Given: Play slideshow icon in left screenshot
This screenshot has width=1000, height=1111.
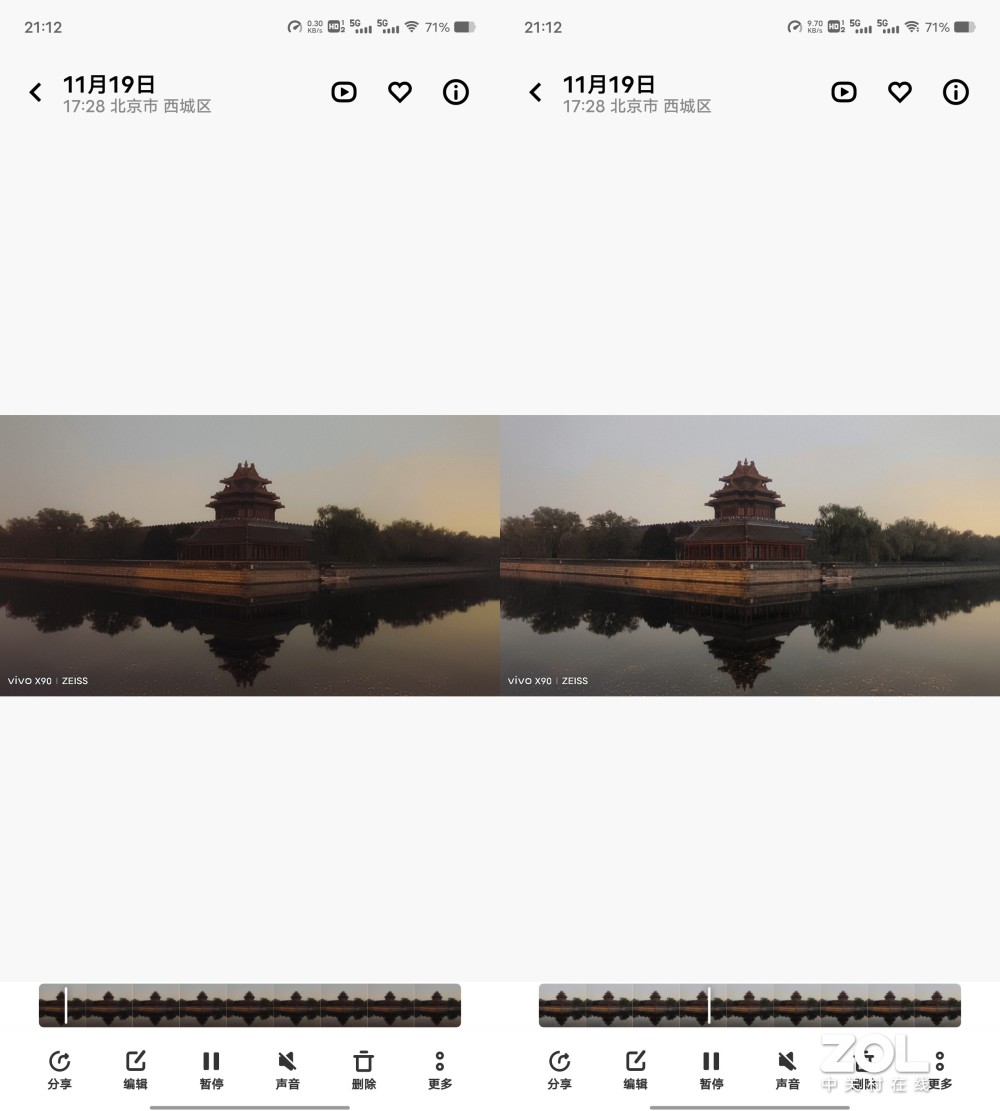Looking at the screenshot, I should [x=344, y=93].
